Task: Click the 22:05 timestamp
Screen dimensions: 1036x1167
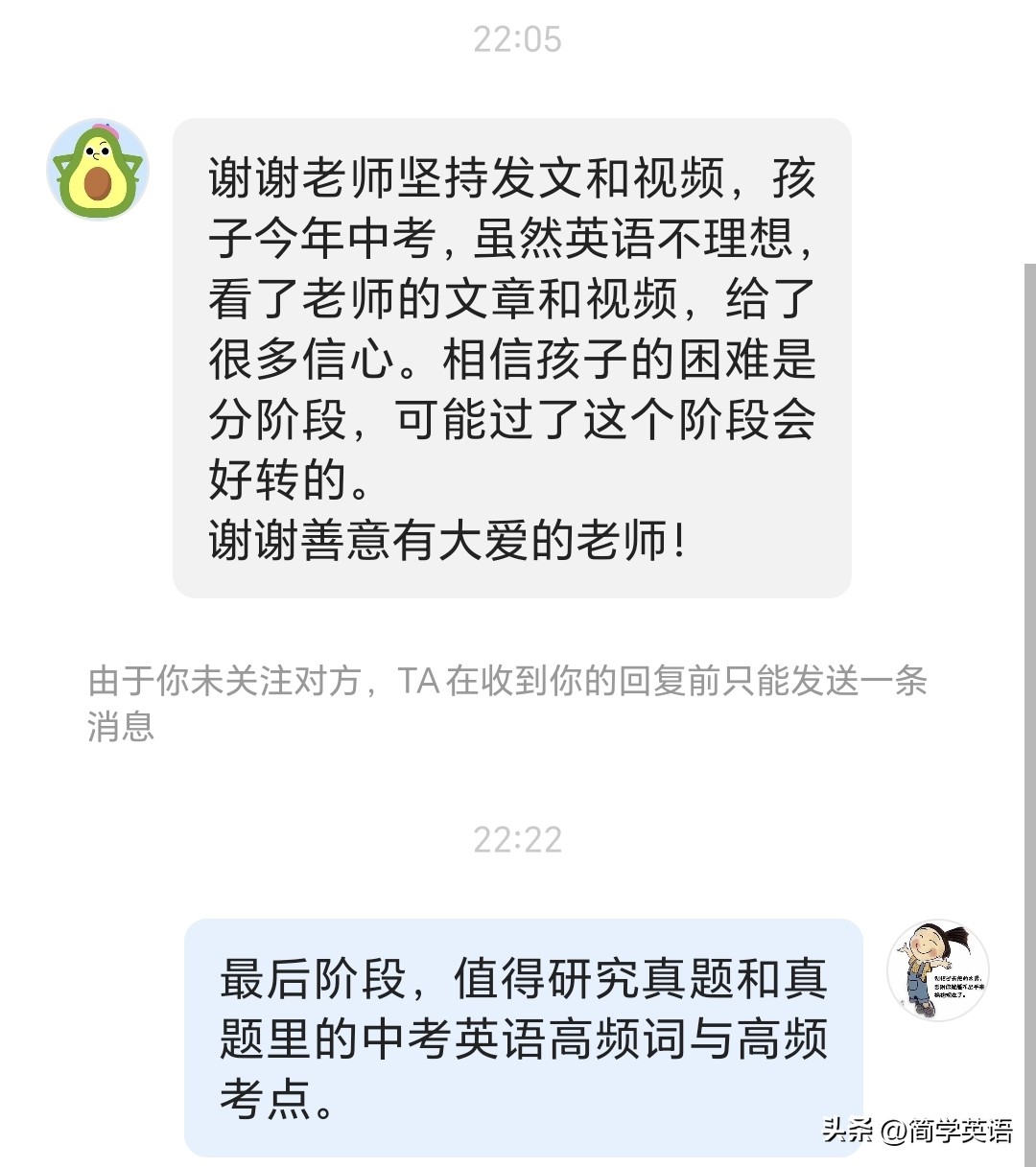Action: point(518,38)
